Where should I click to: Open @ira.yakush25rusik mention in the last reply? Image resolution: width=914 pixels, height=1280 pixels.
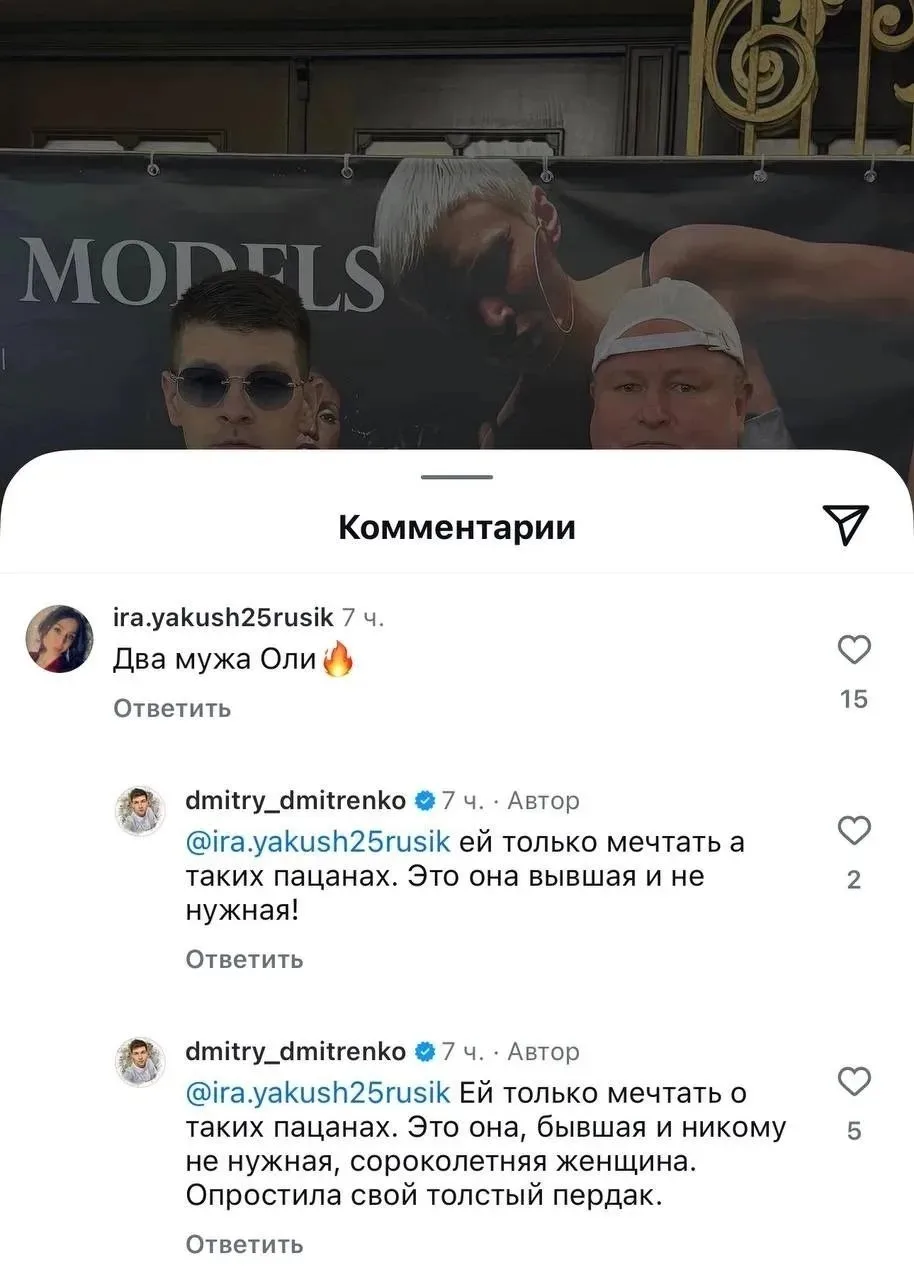pyautogui.click(x=319, y=1093)
